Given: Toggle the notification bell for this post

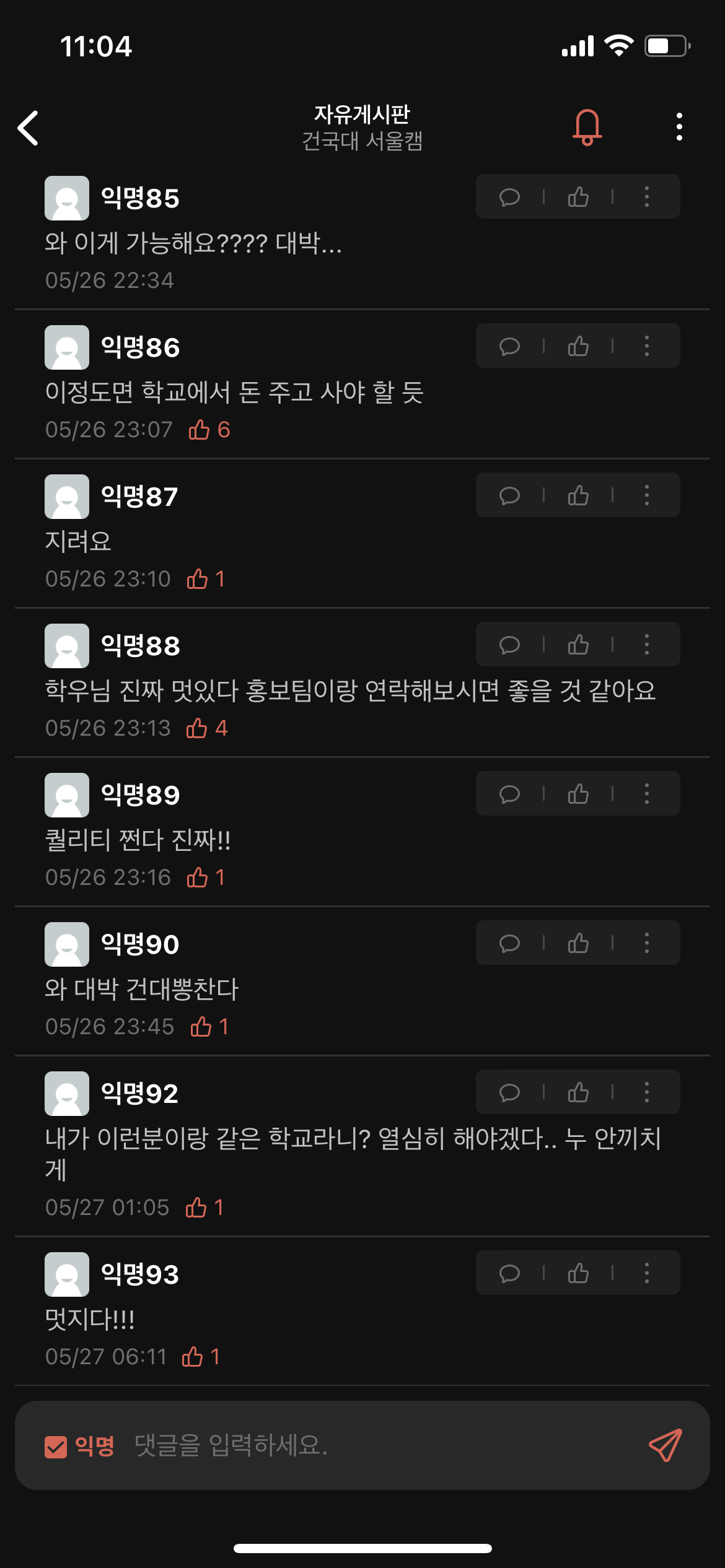Looking at the screenshot, I should tap(586, 127).
